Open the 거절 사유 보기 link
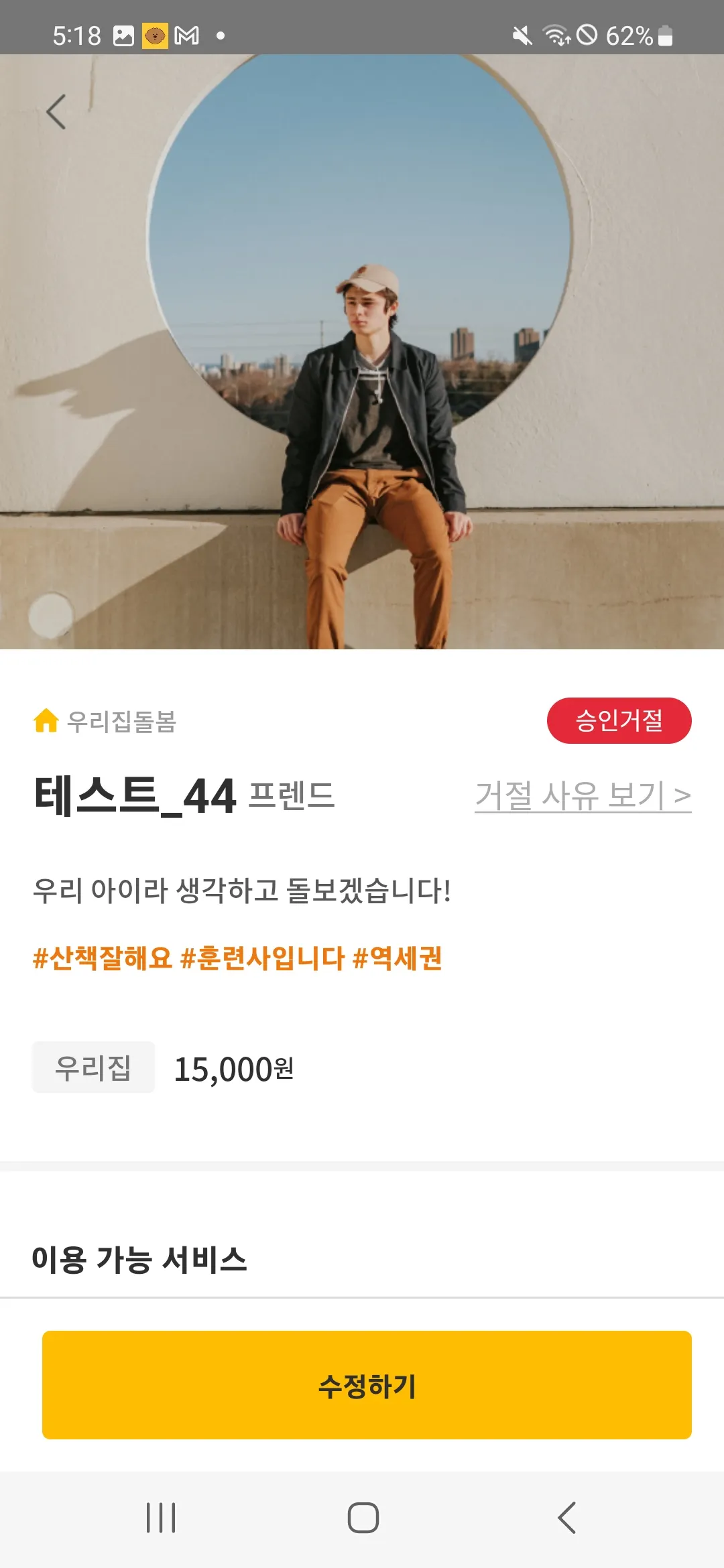Screen dimensions: 724x1568 (x=583, y=796)
